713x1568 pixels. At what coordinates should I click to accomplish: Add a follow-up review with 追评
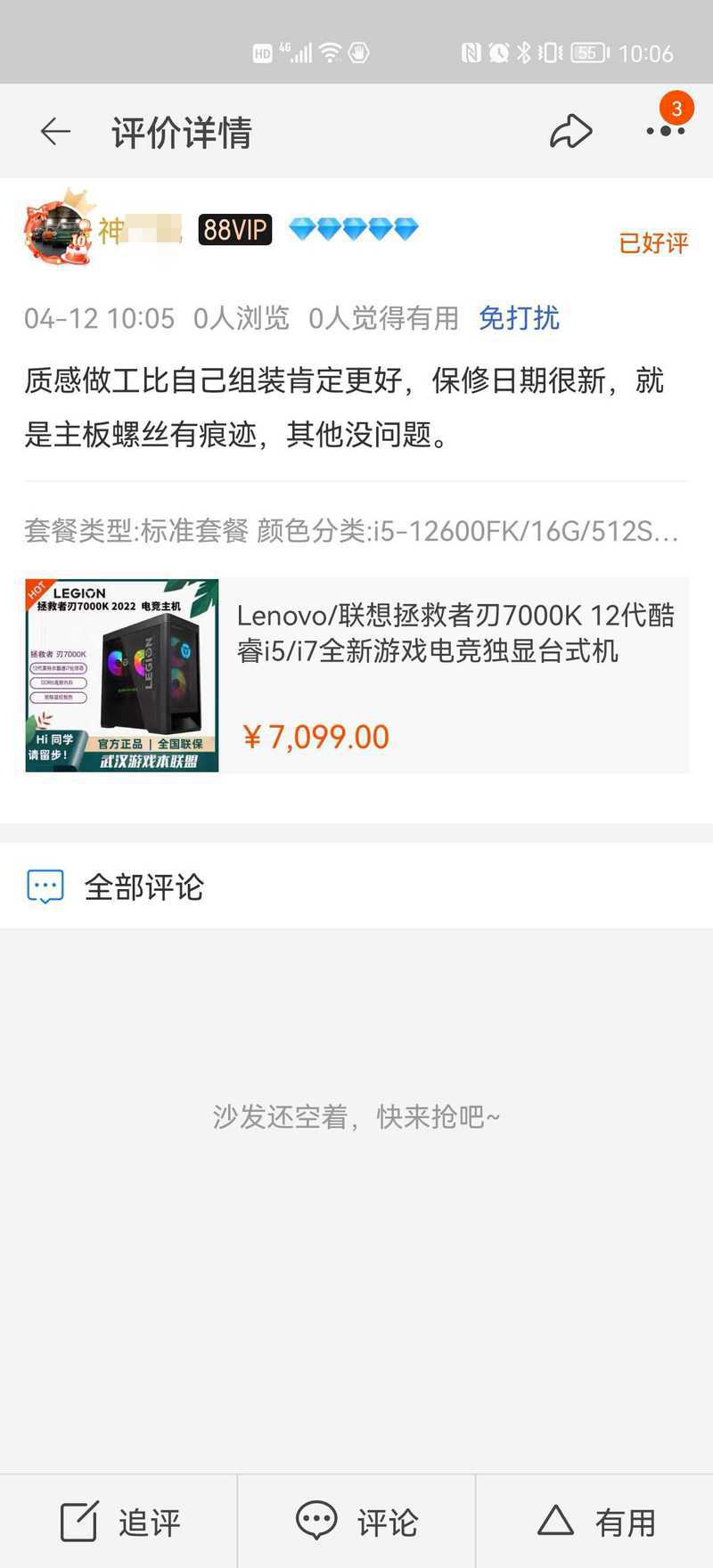coord(119,1522)
